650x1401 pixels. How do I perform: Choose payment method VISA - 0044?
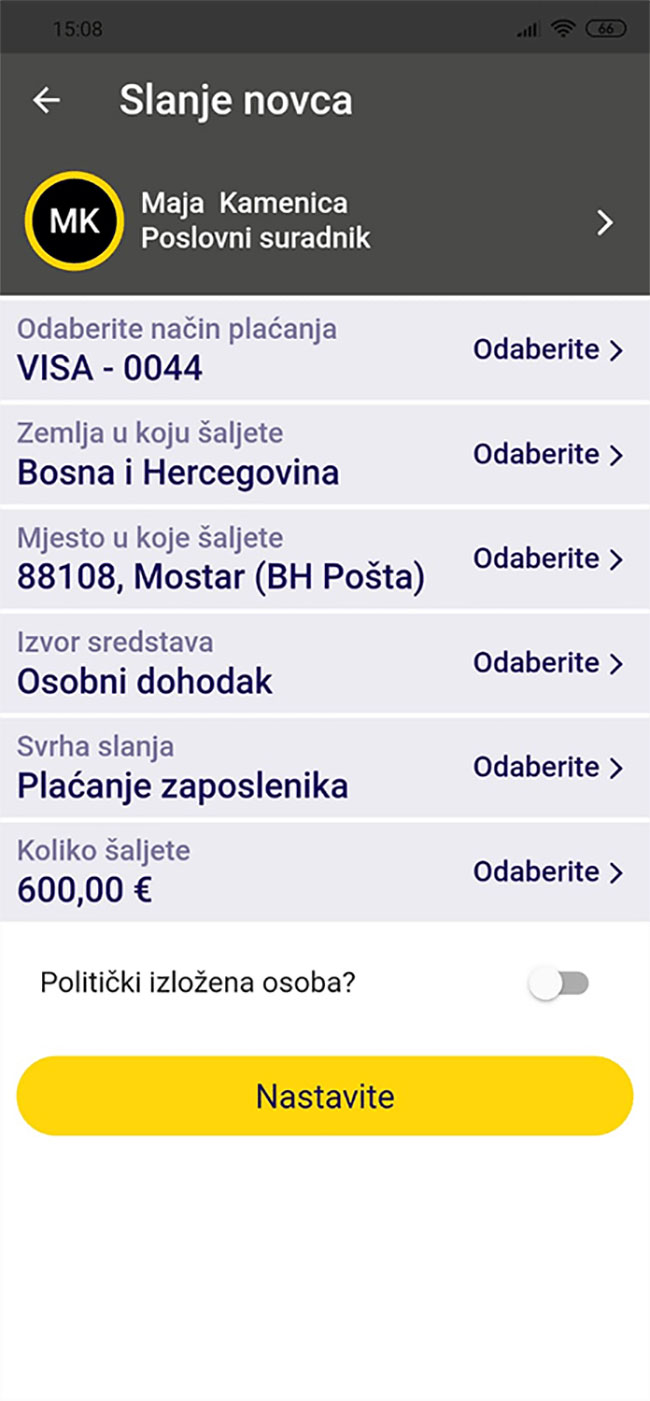pyautogui.click(x=325, y=350)
